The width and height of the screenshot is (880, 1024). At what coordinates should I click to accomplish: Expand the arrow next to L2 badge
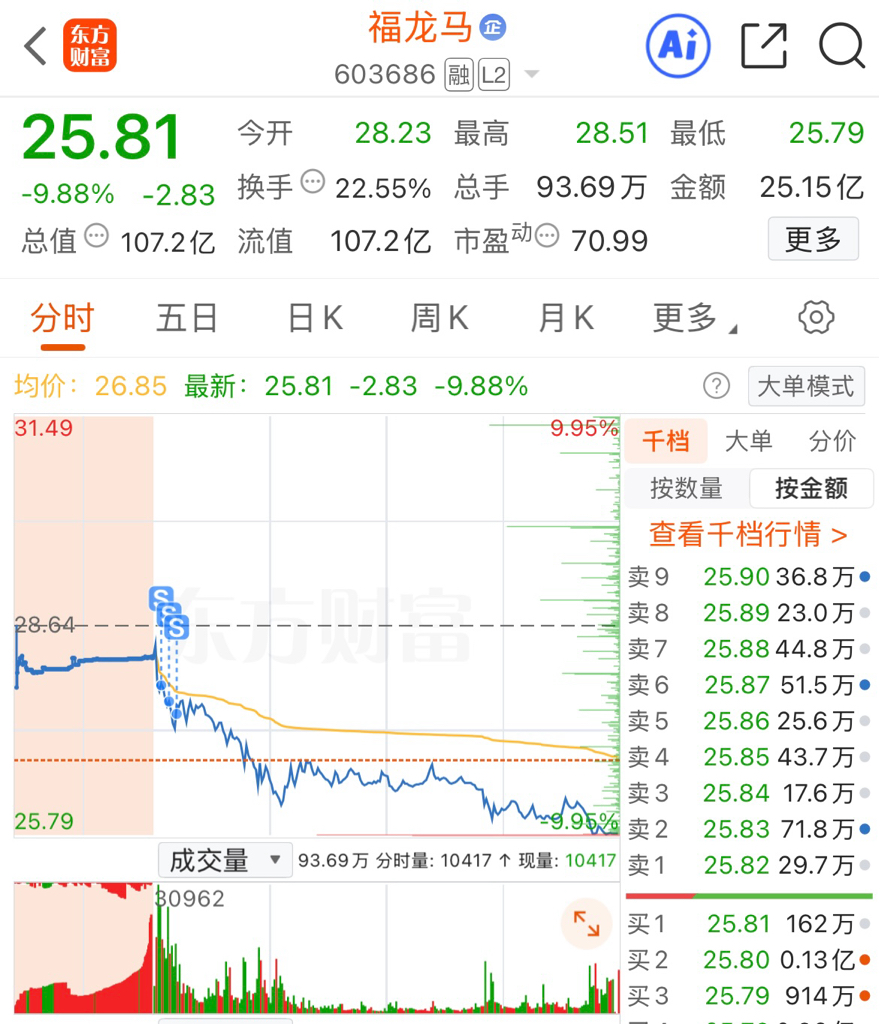pyautogui.click(x=531, y=73)
